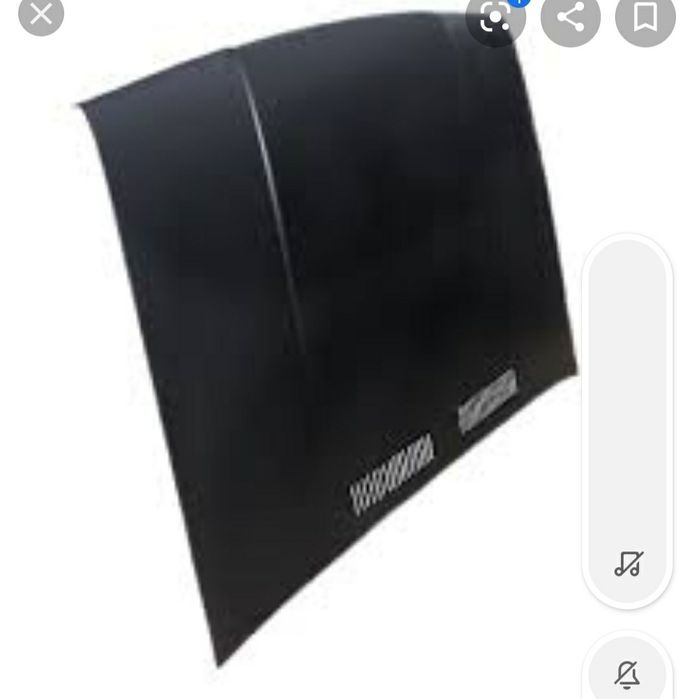Share this image
Image resolution: width=700 pixels, height=699 pixels.
570,16
